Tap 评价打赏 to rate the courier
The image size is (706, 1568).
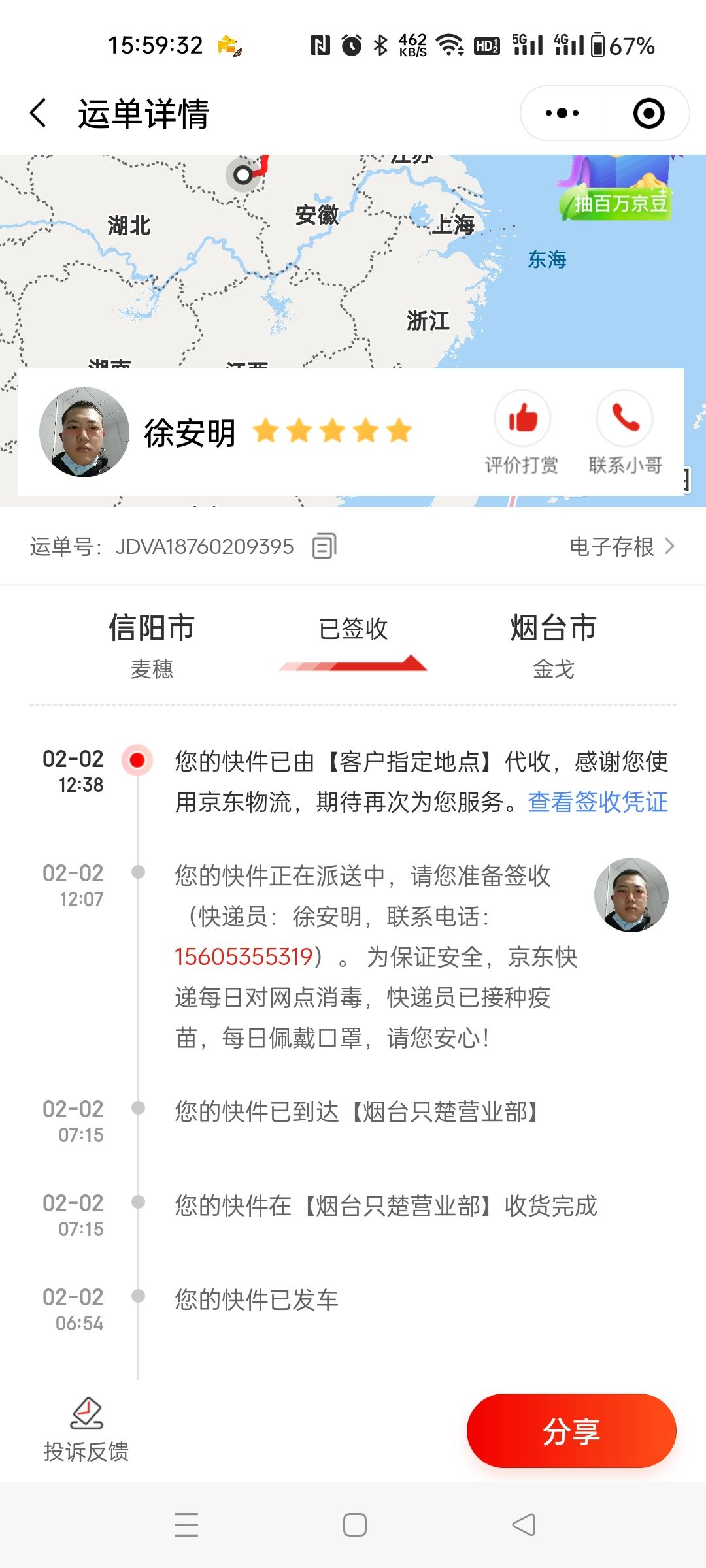point(522,433)
